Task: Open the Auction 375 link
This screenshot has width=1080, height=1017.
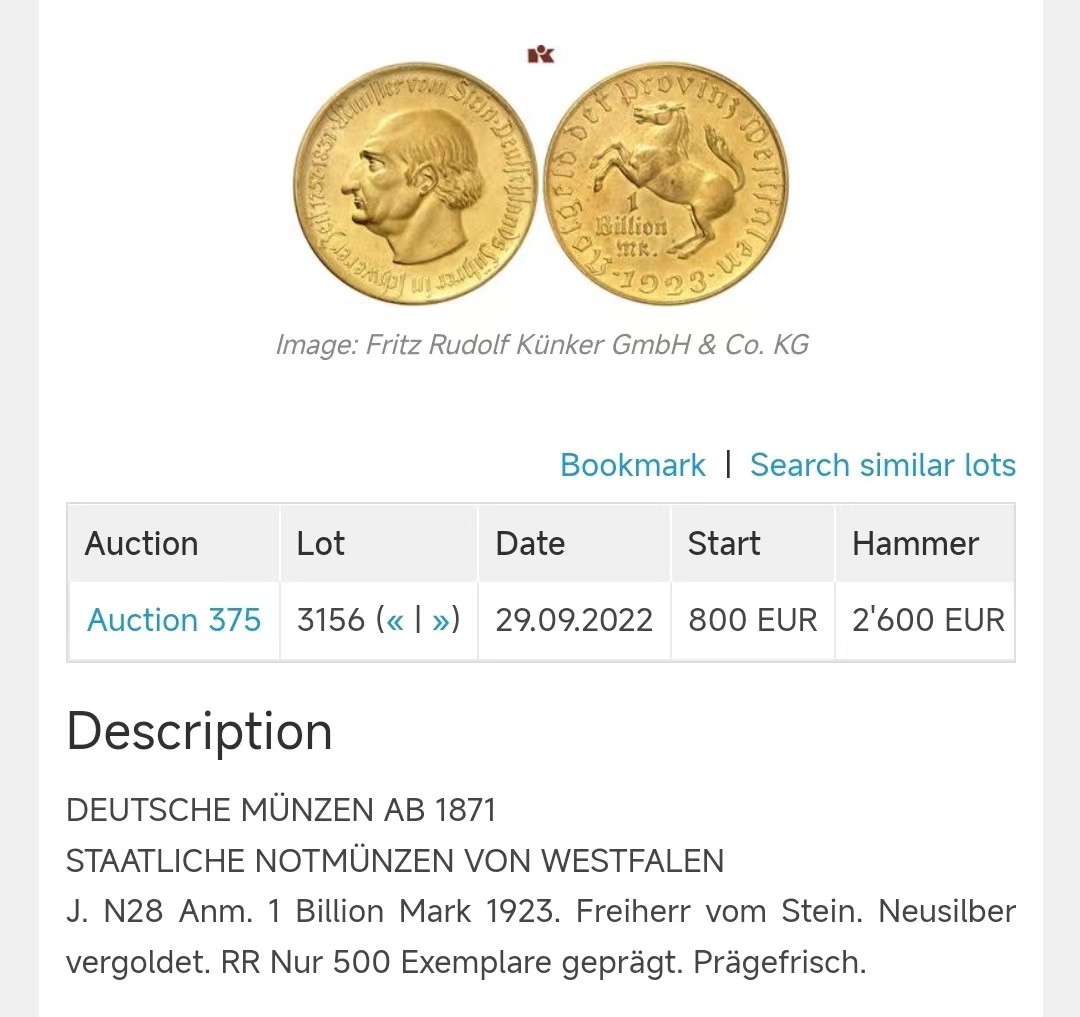Action: (174, 620)
